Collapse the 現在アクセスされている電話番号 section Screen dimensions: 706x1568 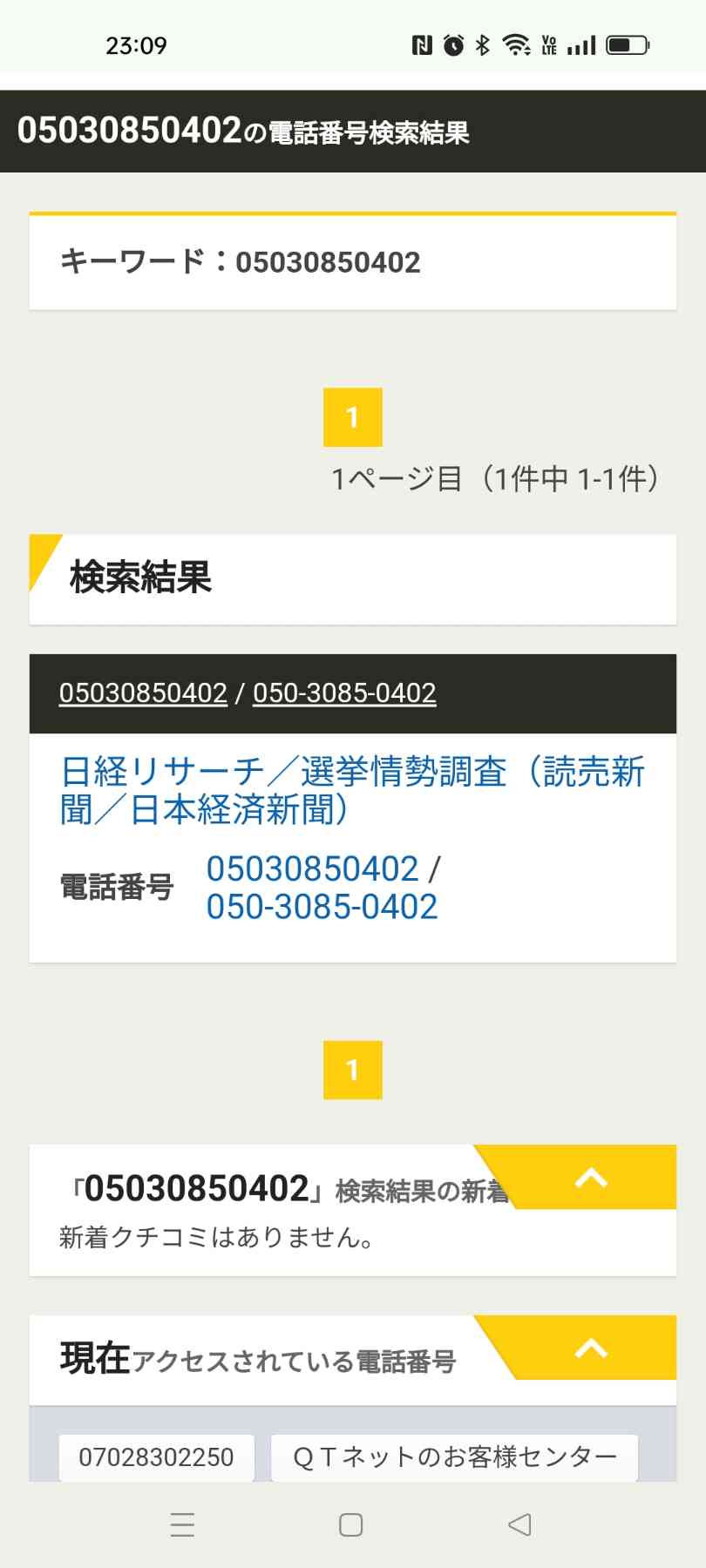tap(591, 1348)
